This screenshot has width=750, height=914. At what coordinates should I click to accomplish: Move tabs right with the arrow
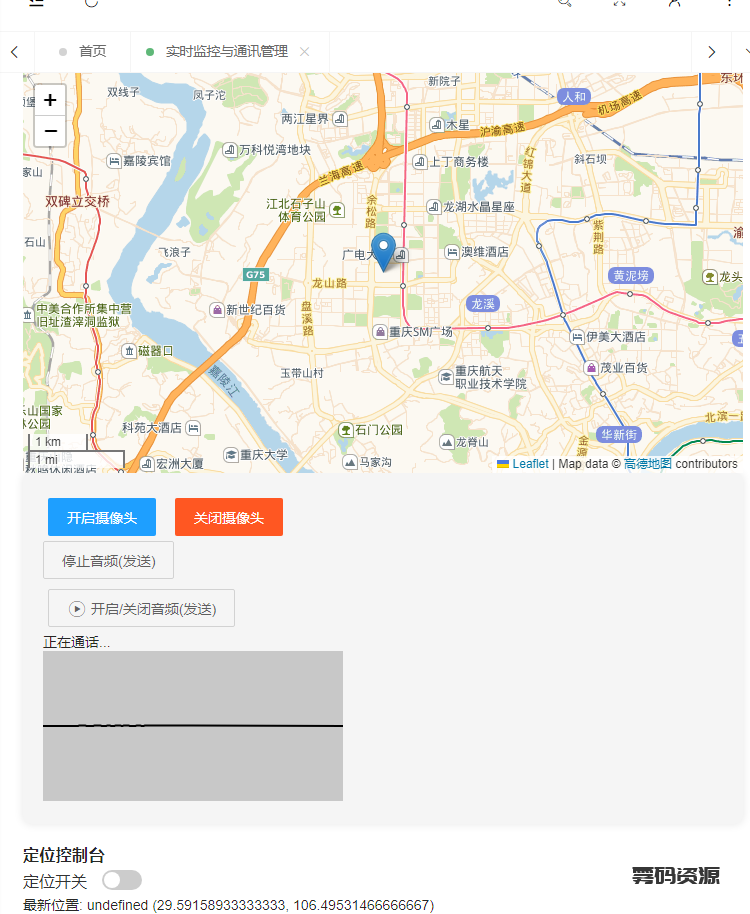(711, 52)
